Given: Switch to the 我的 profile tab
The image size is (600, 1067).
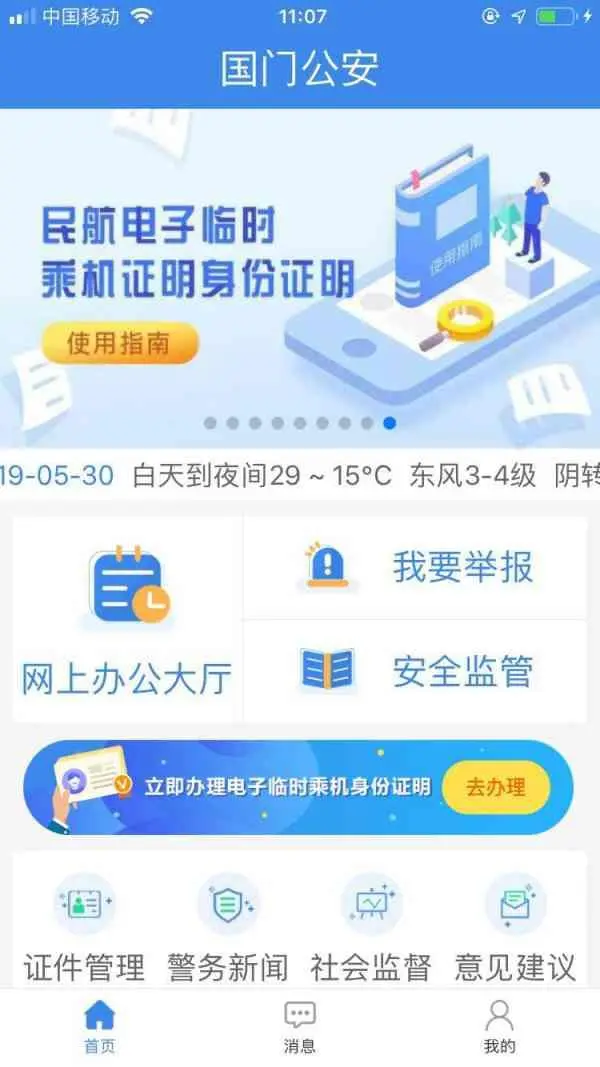Looking at the screenshot, I should (499, 1027).
